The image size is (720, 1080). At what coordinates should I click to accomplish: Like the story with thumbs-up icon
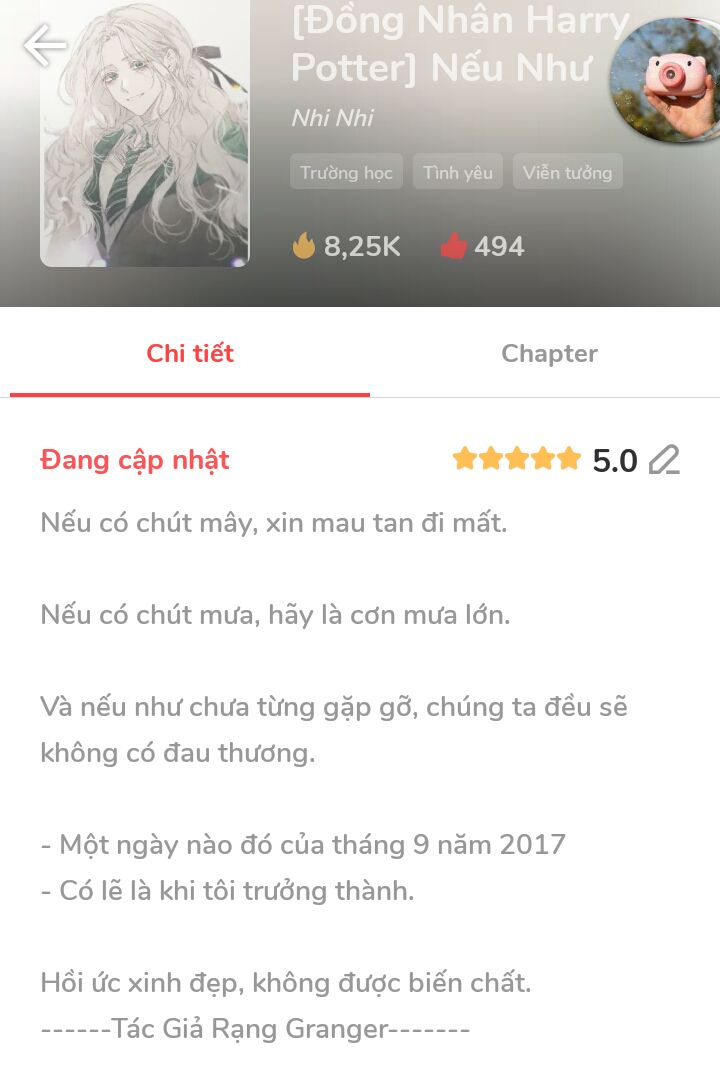pos(454,246)
